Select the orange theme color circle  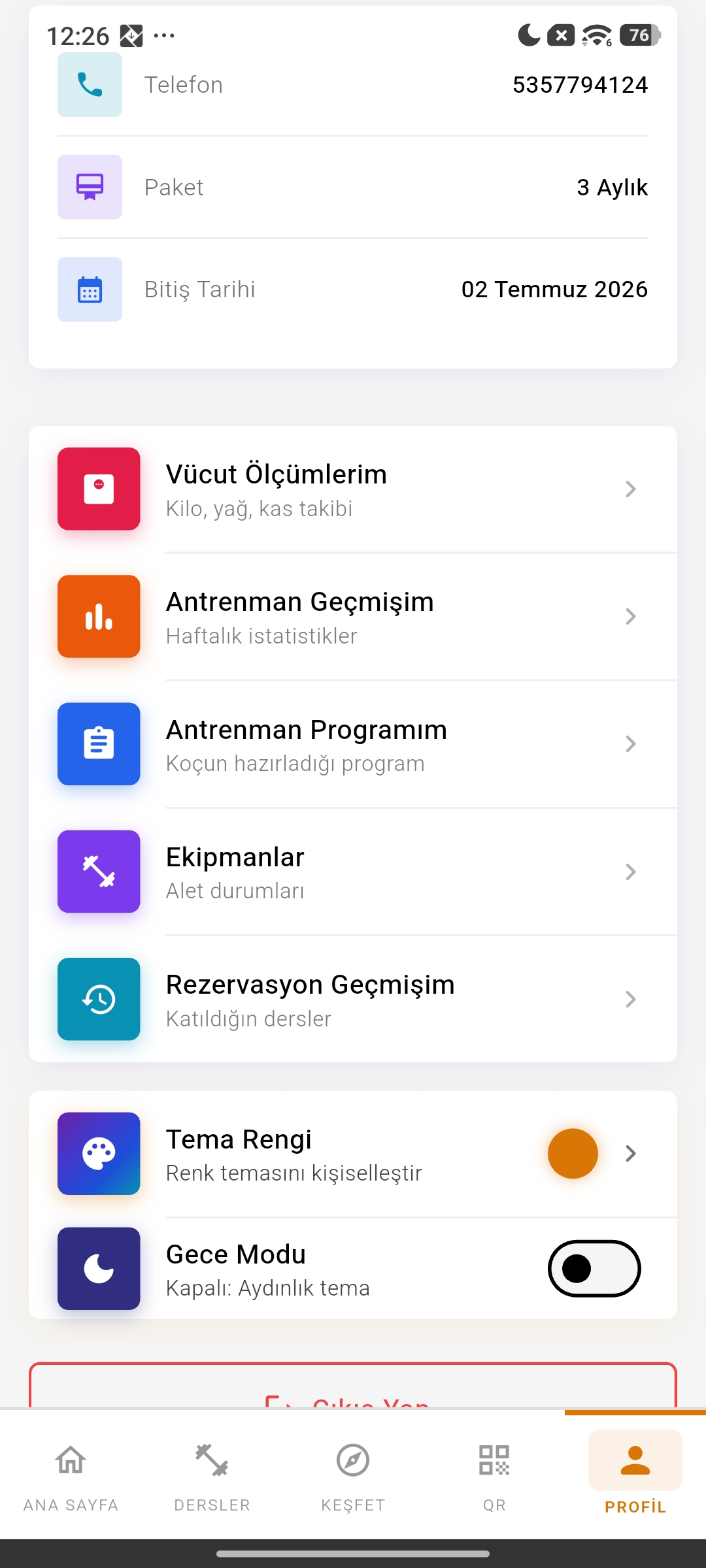click(573, 1154)
